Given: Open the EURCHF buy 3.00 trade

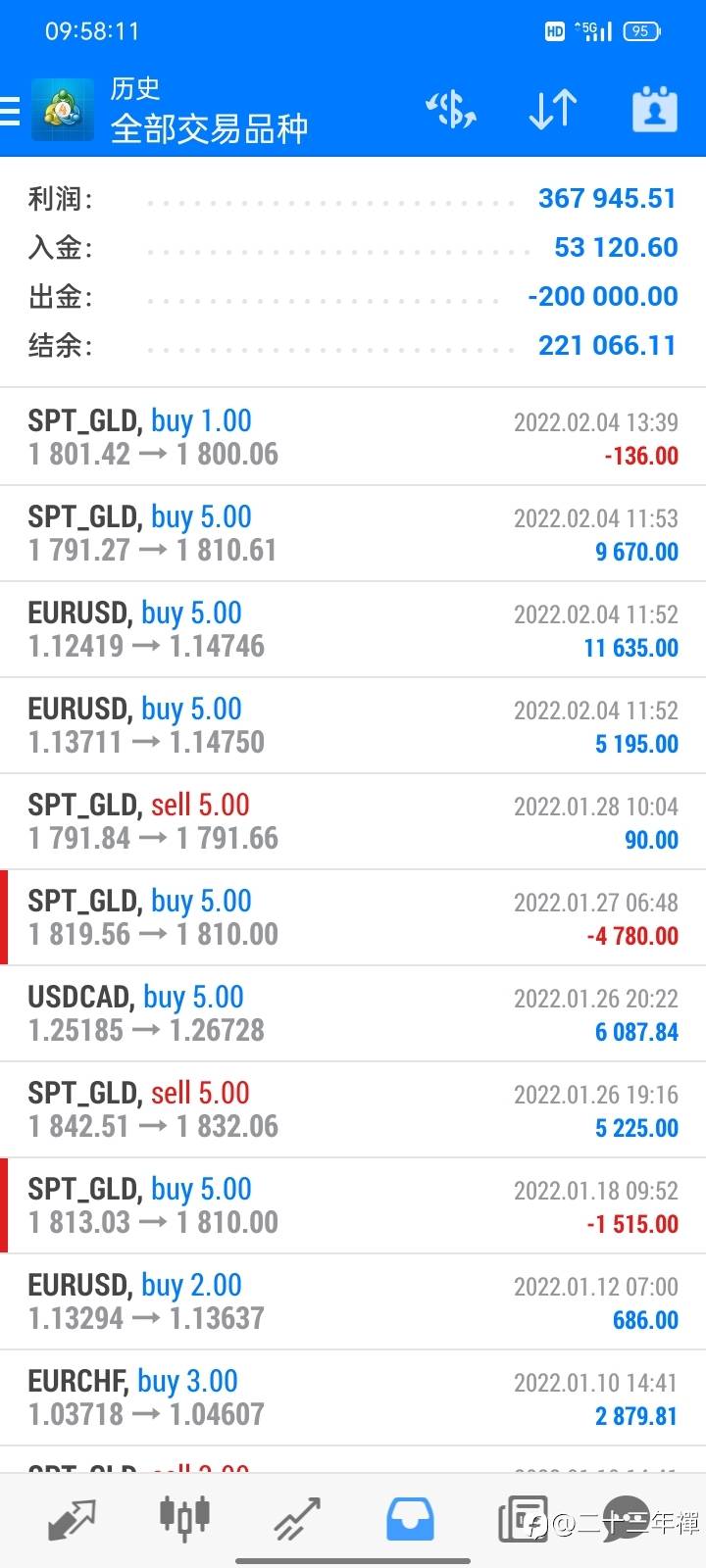Looking at the screenshot, I should coord(353,1397).
